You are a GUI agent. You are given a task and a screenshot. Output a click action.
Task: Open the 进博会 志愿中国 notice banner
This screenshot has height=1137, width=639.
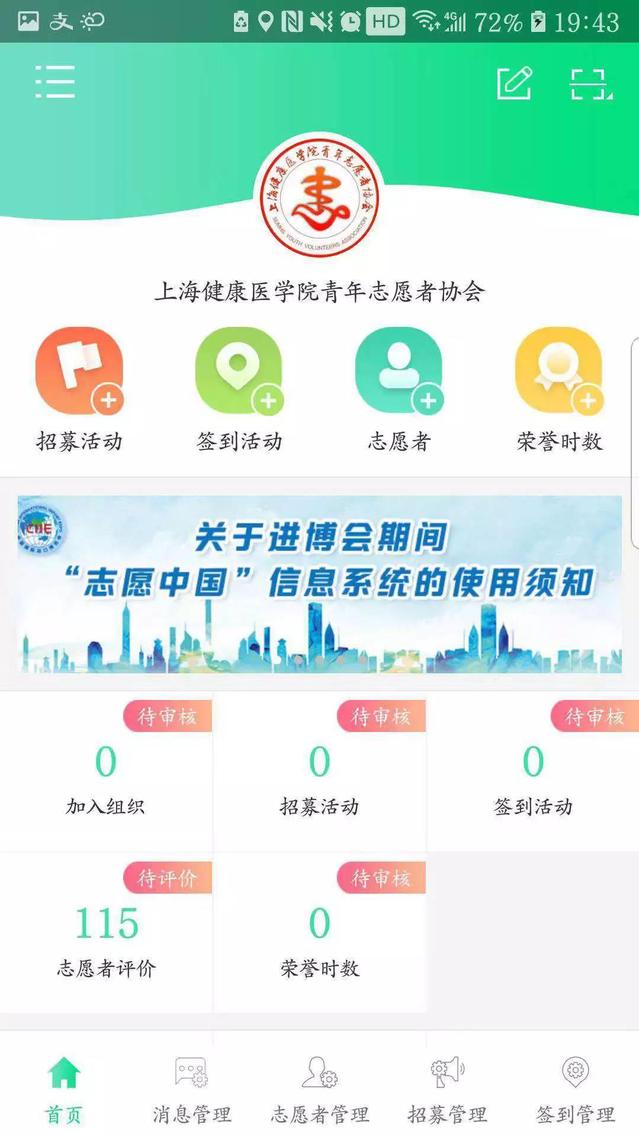(x=319, y=584)
